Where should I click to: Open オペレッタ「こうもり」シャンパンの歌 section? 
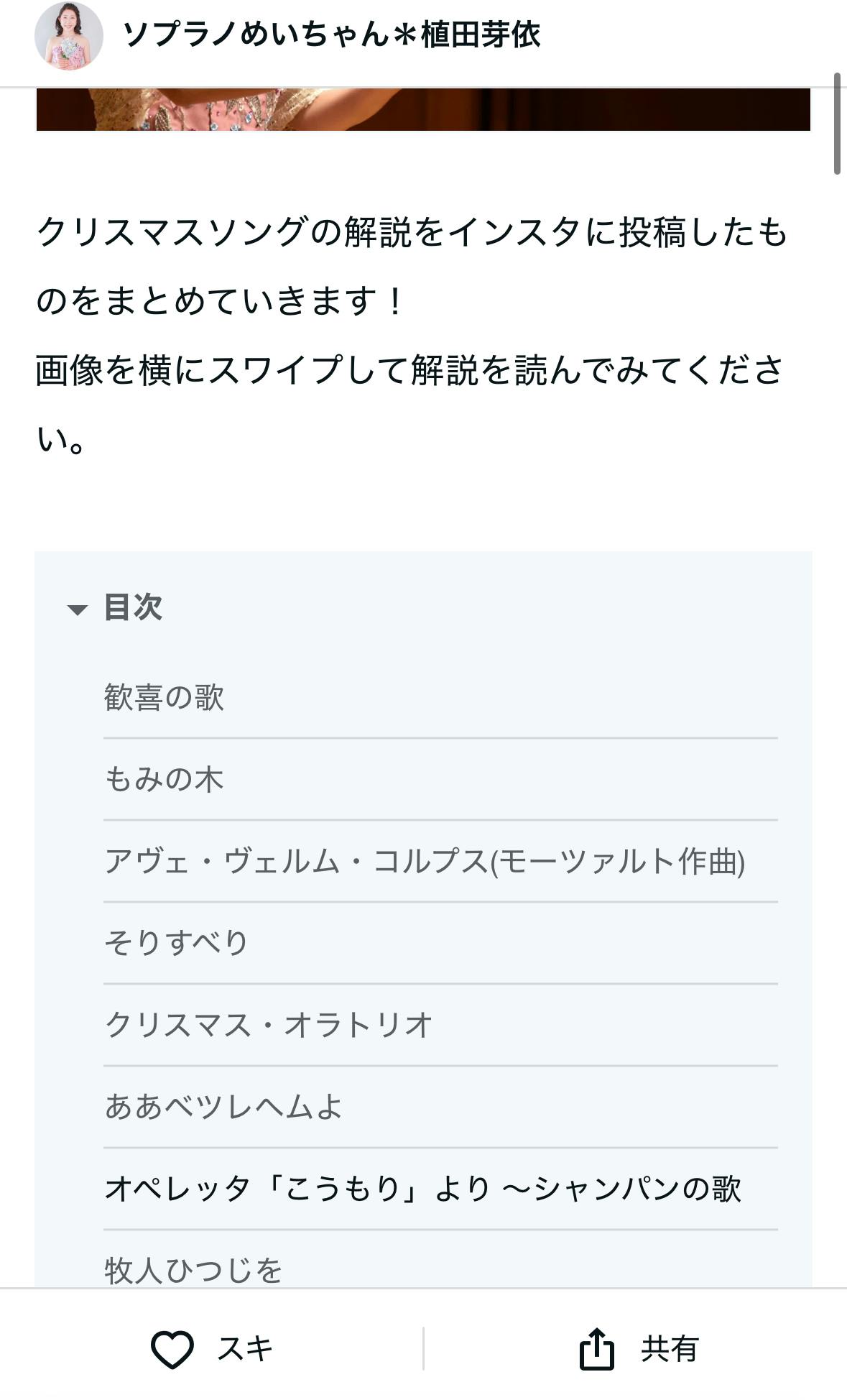tap(422, 1189)
